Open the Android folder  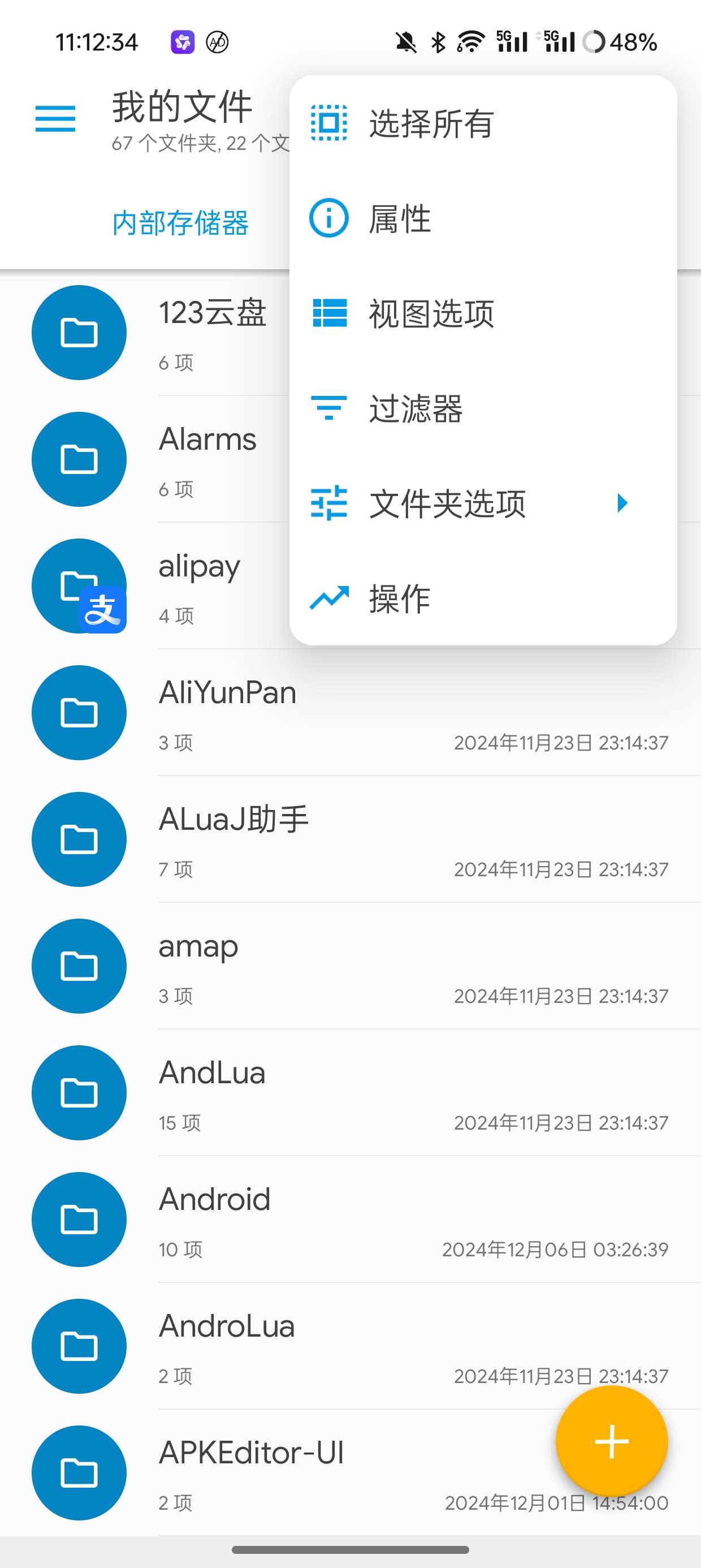coord(365,1218)
